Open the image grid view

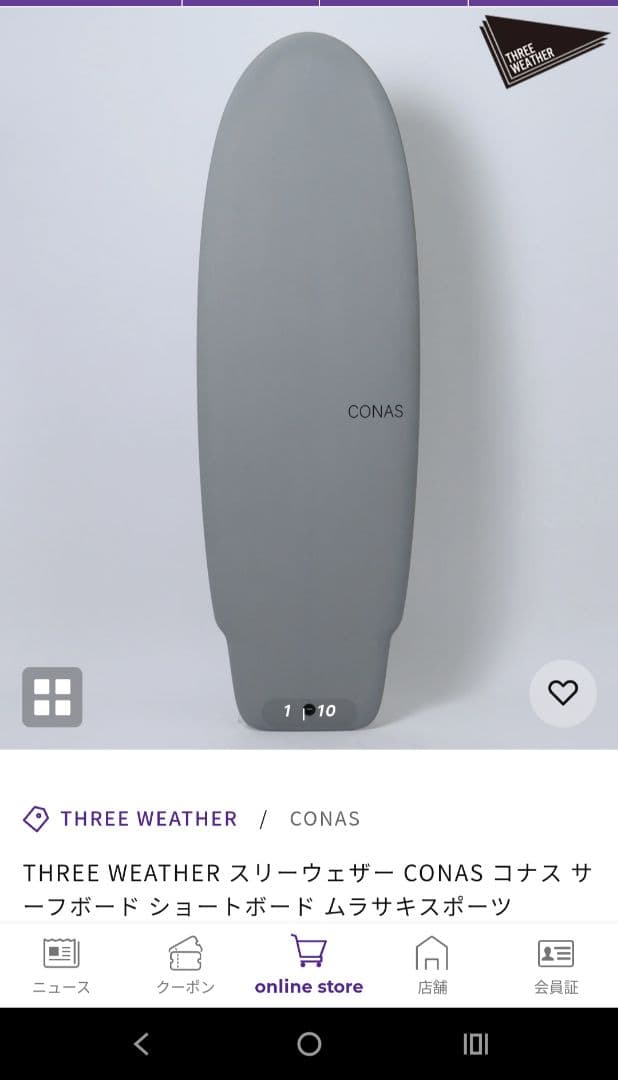pos(52,697)
